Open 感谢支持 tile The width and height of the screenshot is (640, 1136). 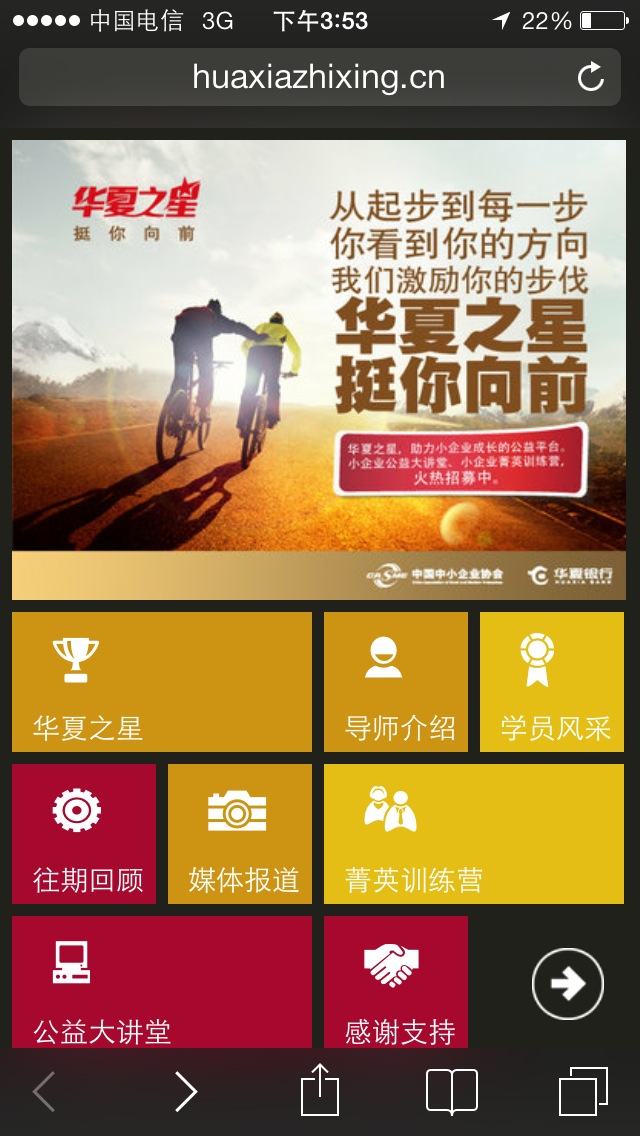[x=396, y=982]
